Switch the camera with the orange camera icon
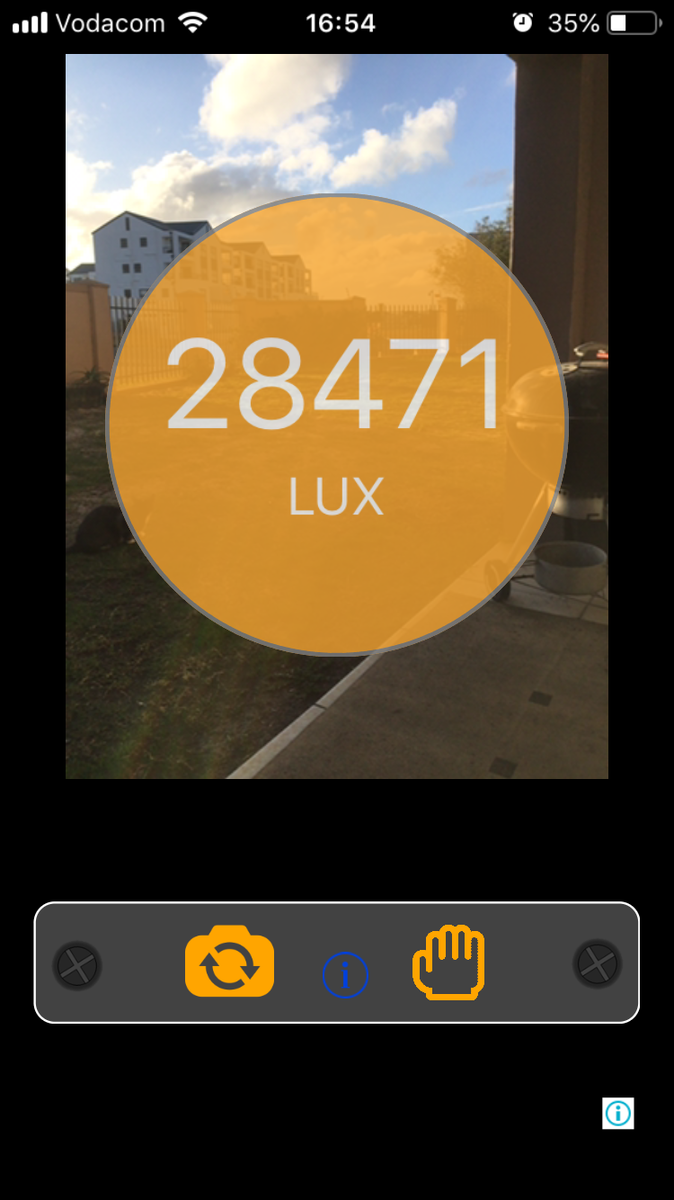The width and height of the screenshot is (674, 1200). pos(230,961)
